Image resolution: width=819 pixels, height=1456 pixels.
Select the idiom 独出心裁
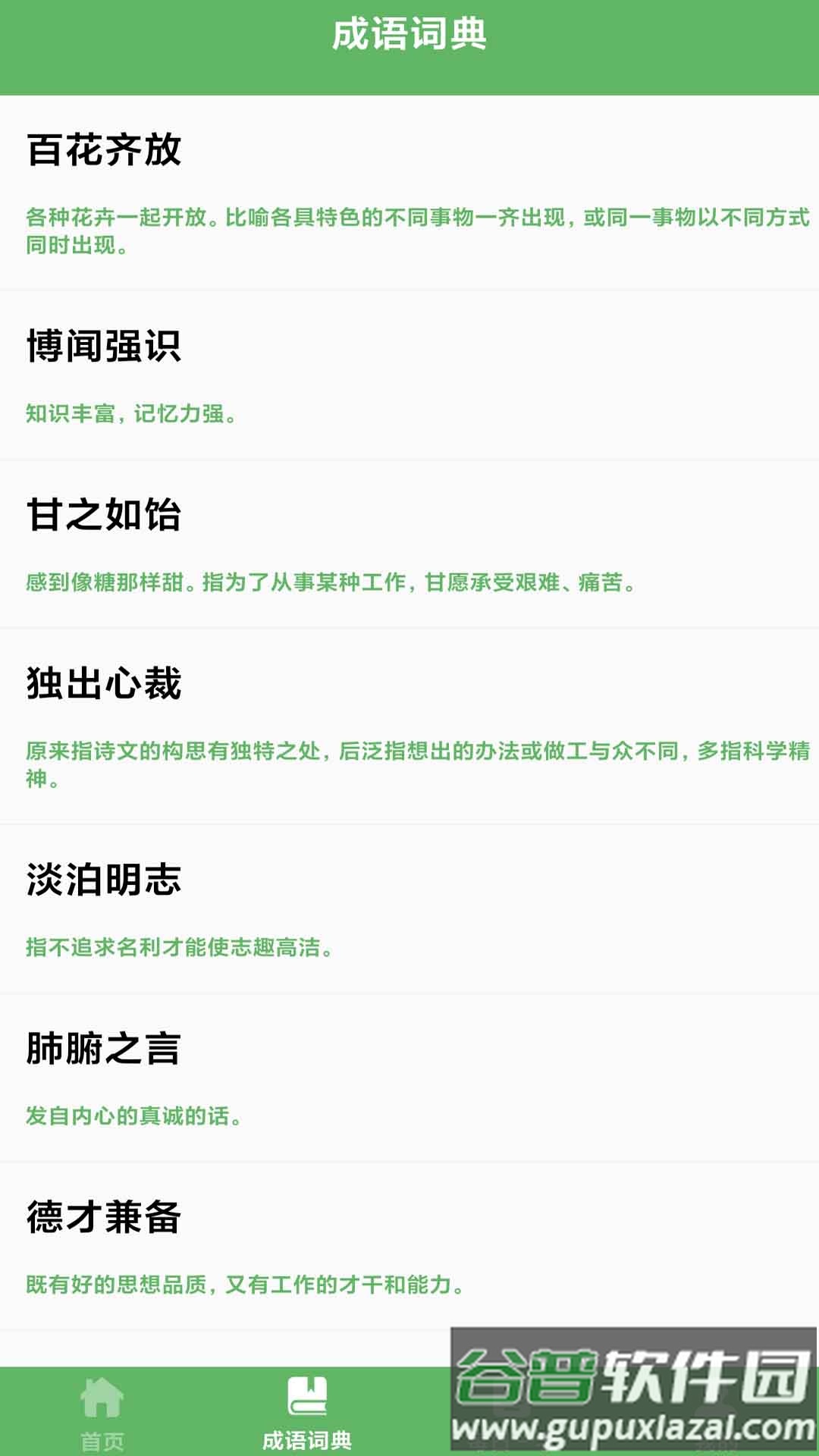coord(105,683)
